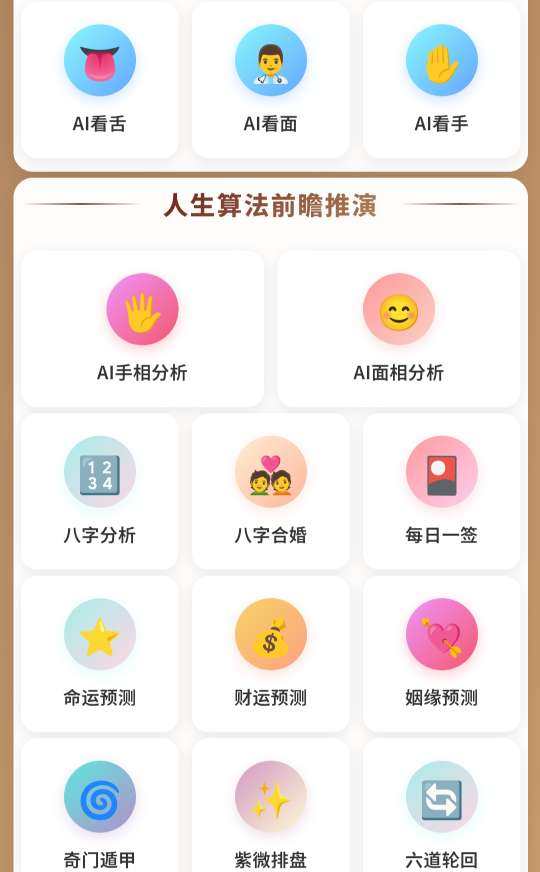Open AI手相分析 palm reading

pyautogui.click(x=142, y=329)
